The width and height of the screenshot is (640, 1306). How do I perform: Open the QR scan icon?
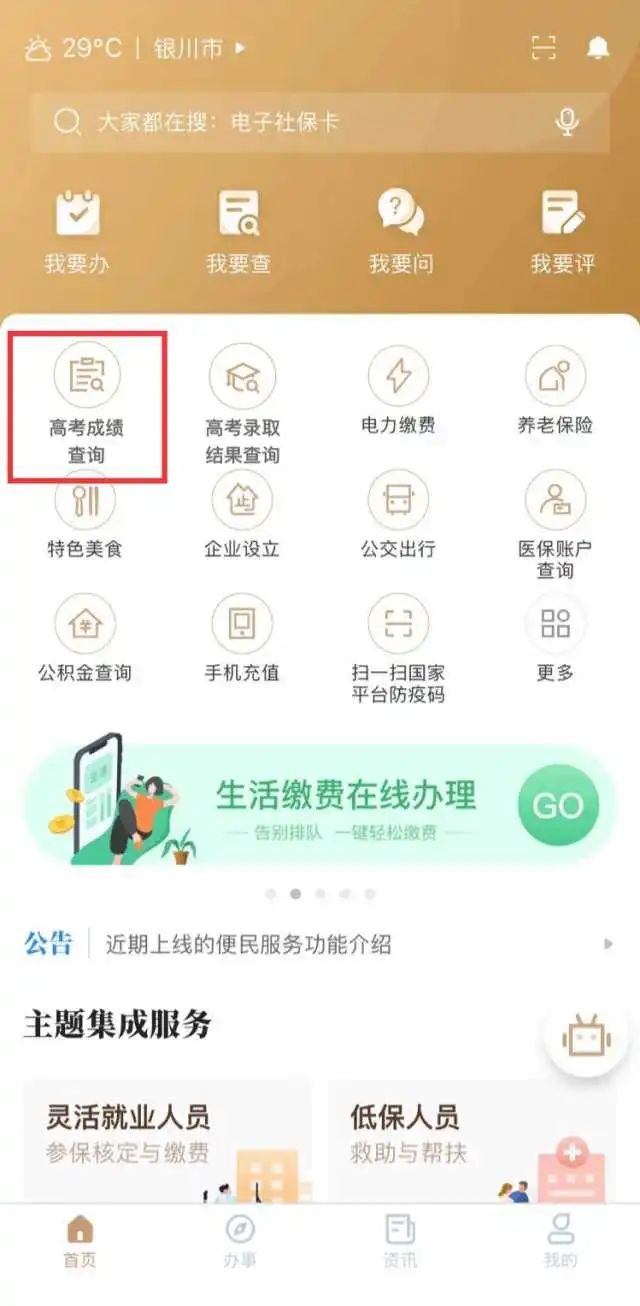click(543, 47)
